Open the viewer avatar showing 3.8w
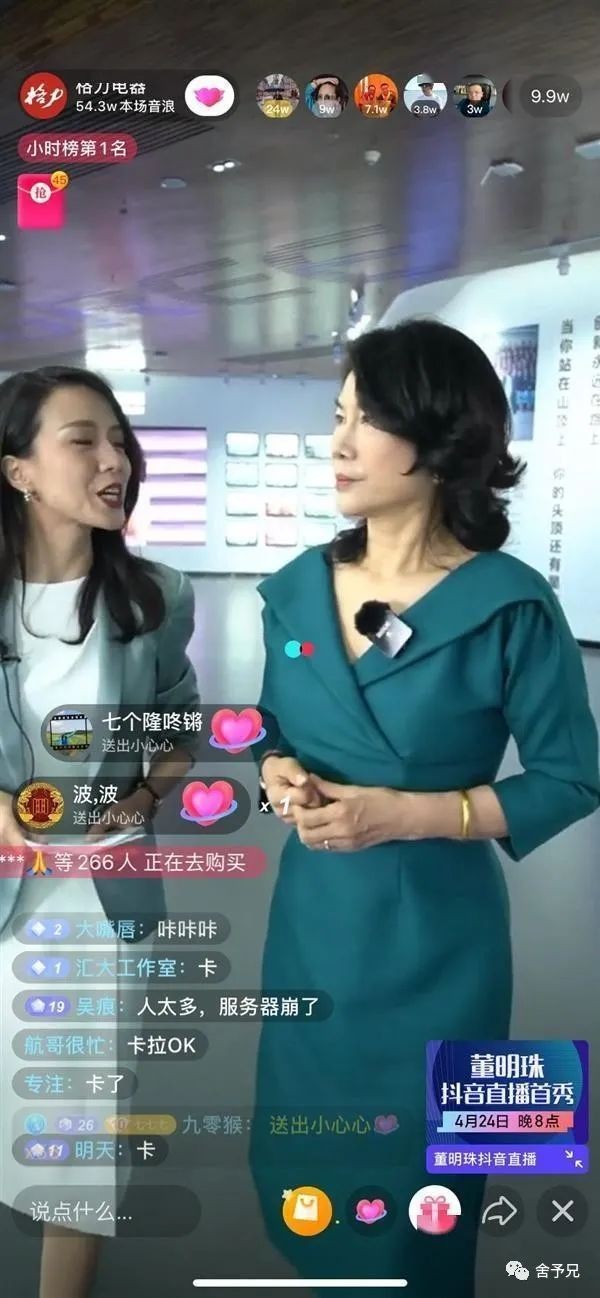Viewport: 600px width, 1298px height. (425, 96)
